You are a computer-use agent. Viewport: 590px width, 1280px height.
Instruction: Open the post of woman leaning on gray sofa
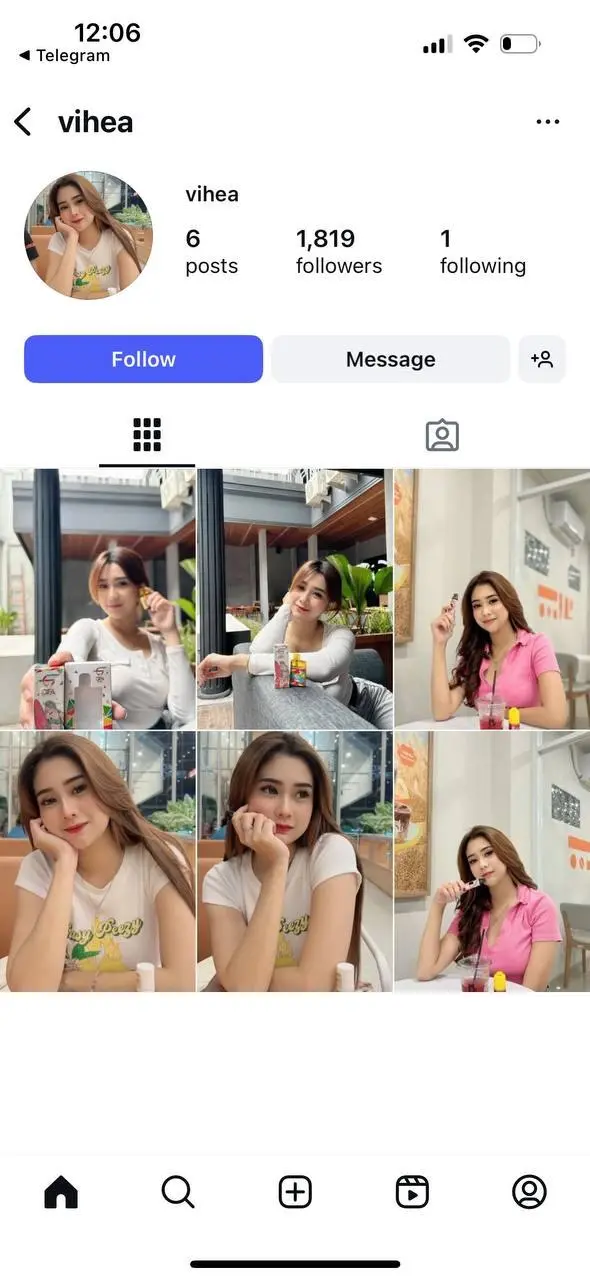(295, 598)
